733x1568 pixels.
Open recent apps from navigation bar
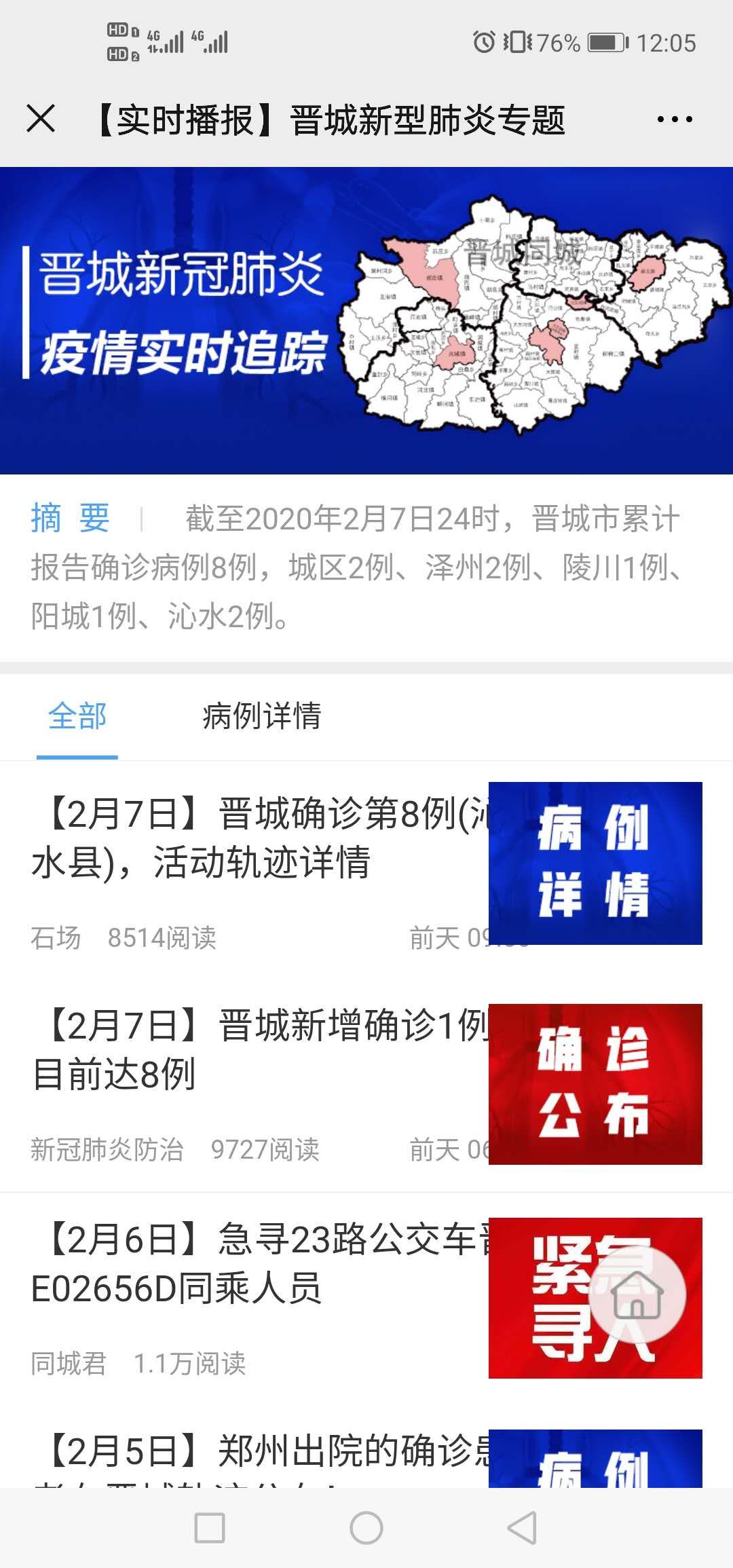[x=210, y=1529]
